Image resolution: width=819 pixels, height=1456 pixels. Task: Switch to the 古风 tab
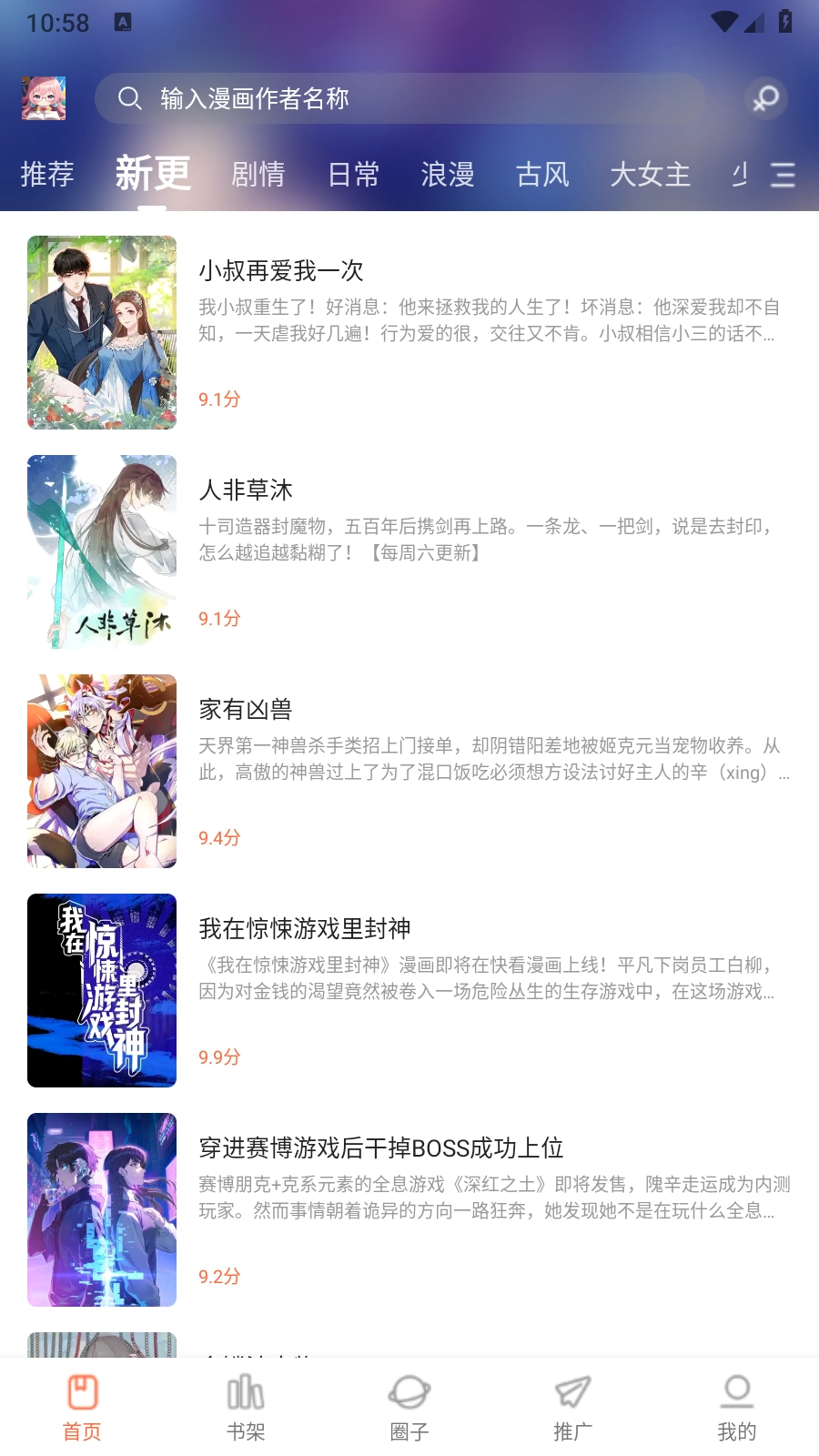541,175
